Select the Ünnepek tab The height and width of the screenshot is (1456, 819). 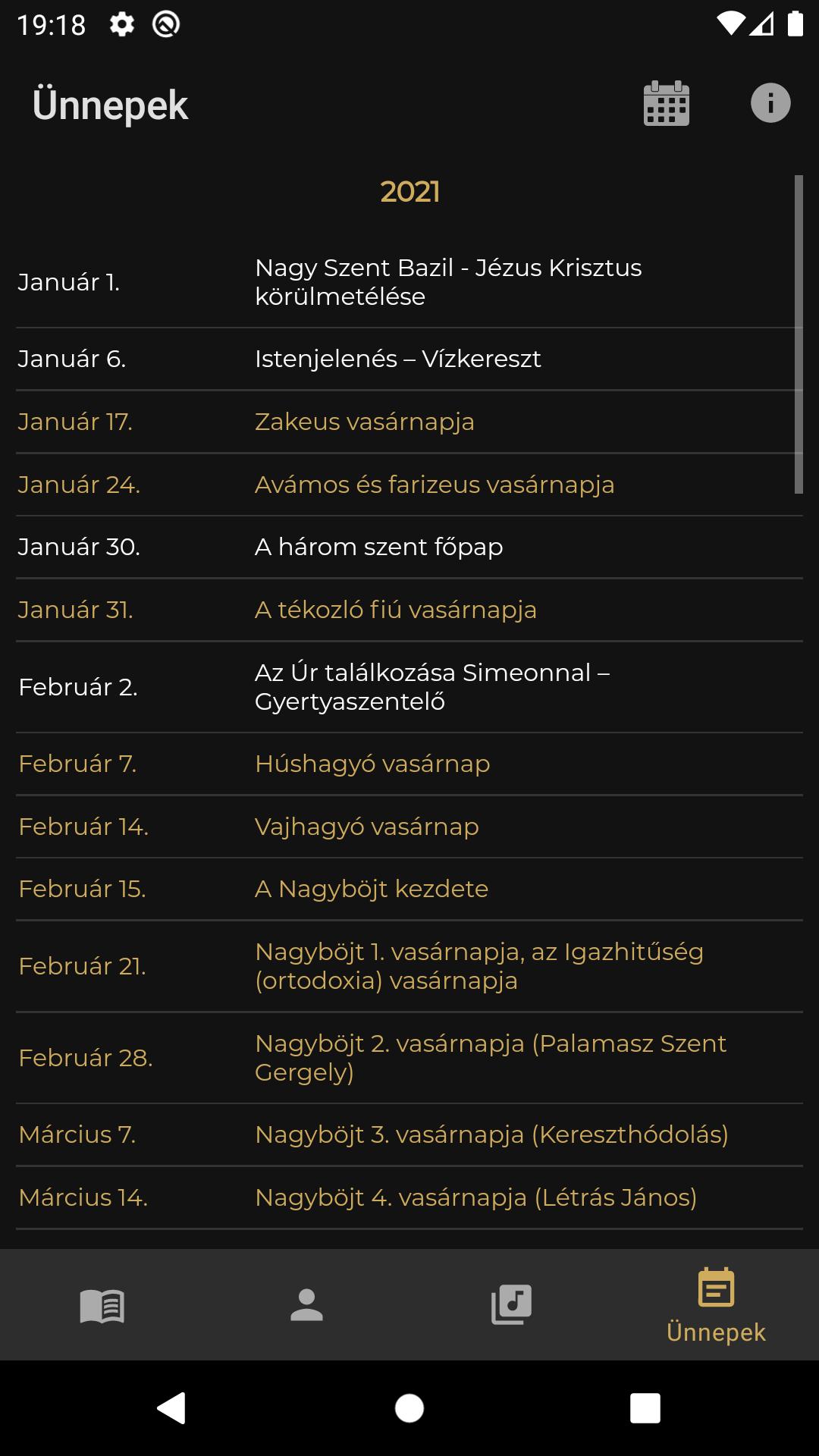[x=717, y=1305]
